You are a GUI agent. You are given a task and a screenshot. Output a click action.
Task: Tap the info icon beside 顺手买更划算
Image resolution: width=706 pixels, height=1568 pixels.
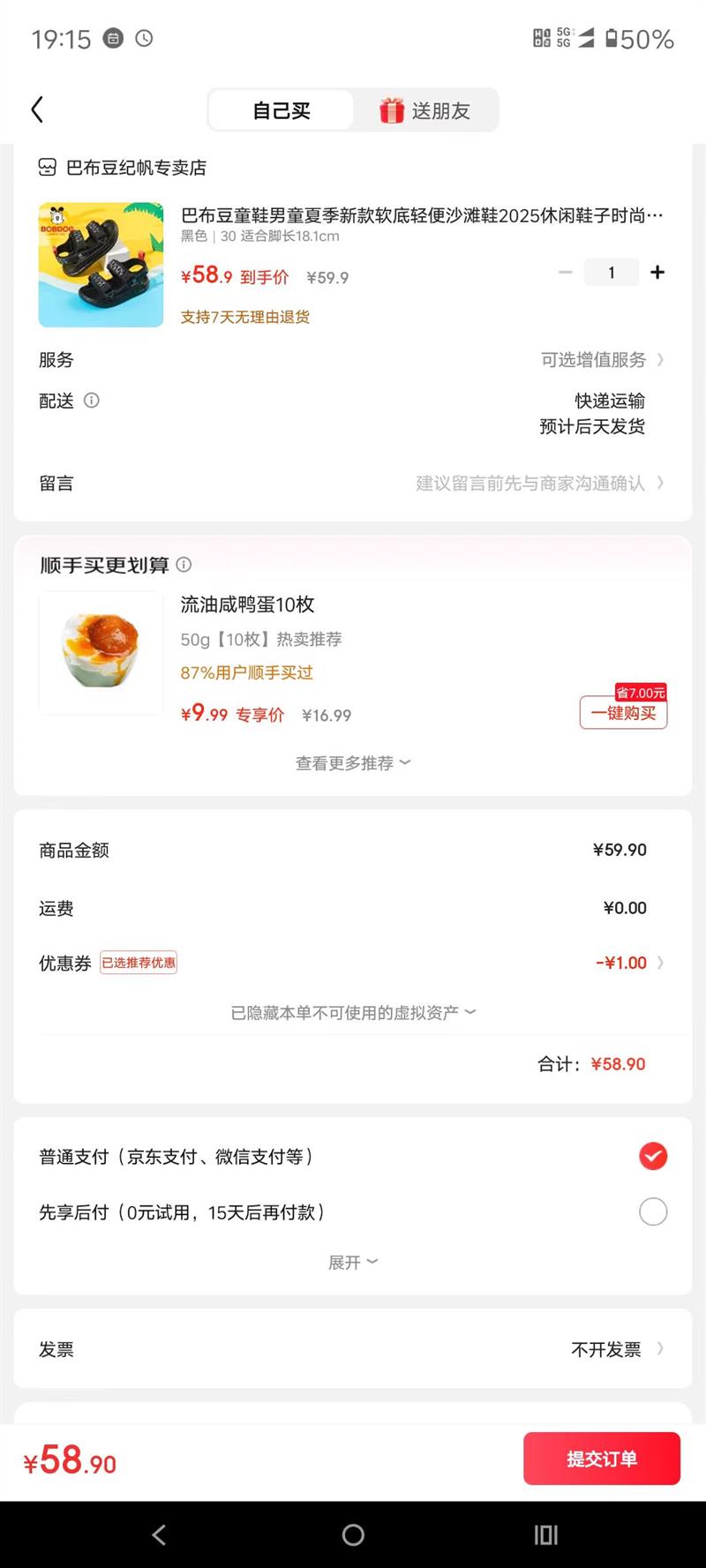coord(184,565)
